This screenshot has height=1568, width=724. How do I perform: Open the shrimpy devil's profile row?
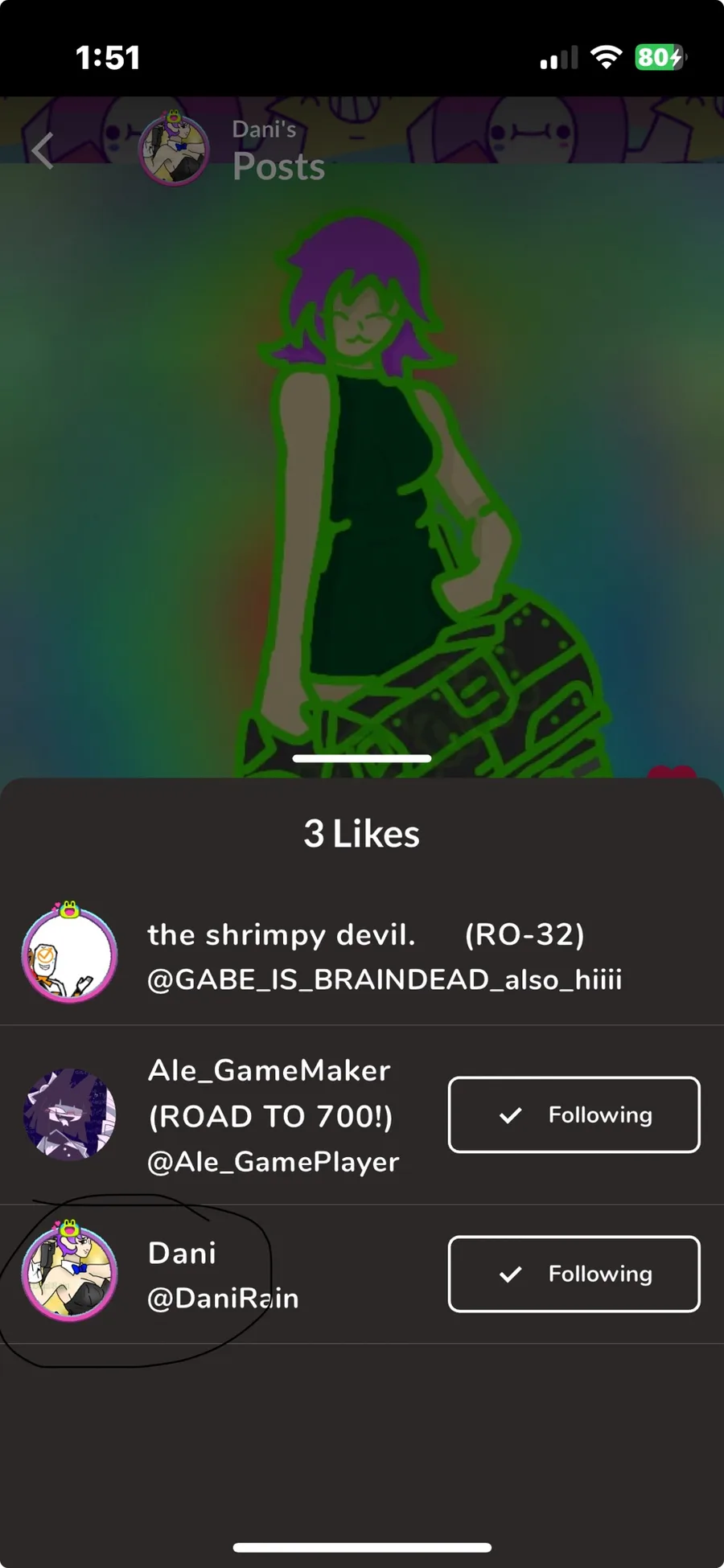[x=362, y=956]
